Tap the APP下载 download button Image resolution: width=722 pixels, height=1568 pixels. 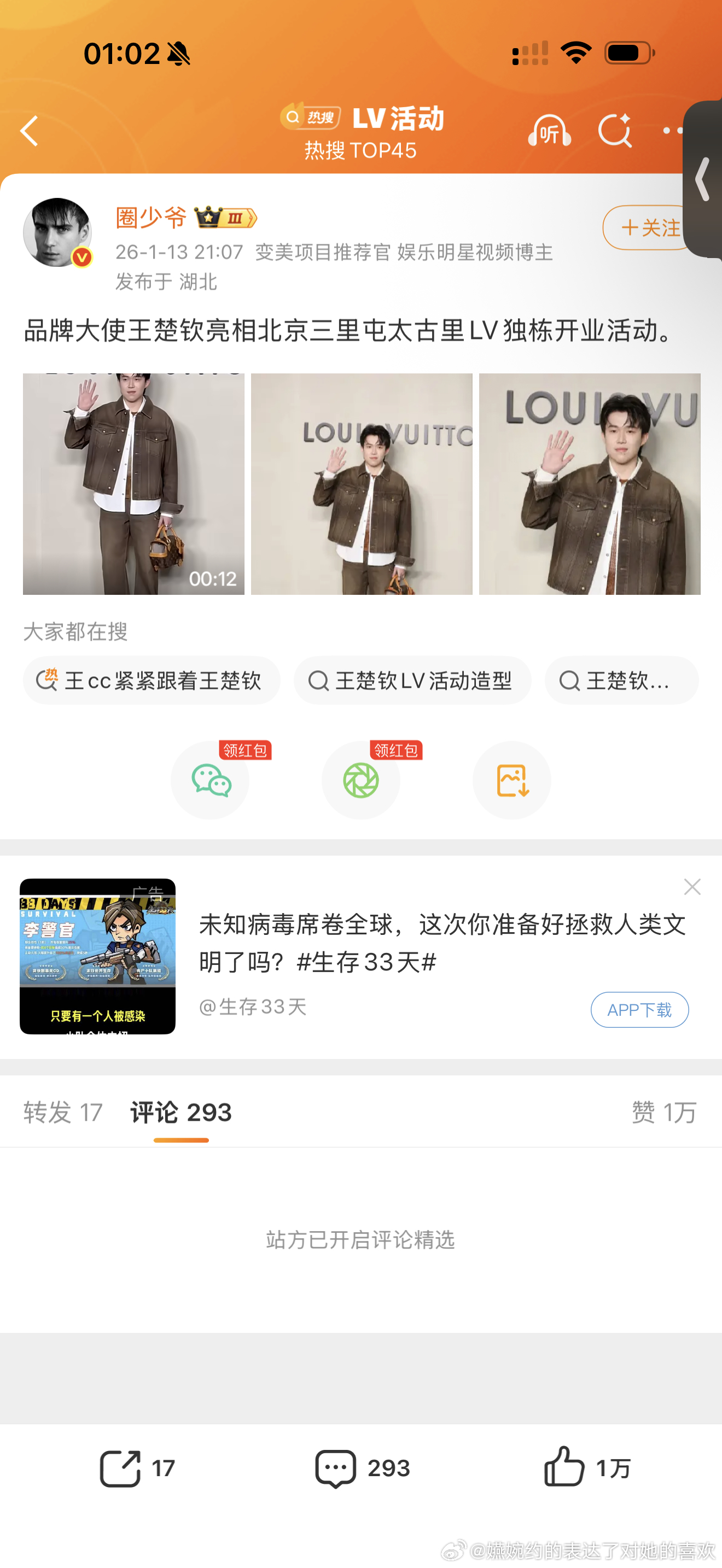[639, 1009]
